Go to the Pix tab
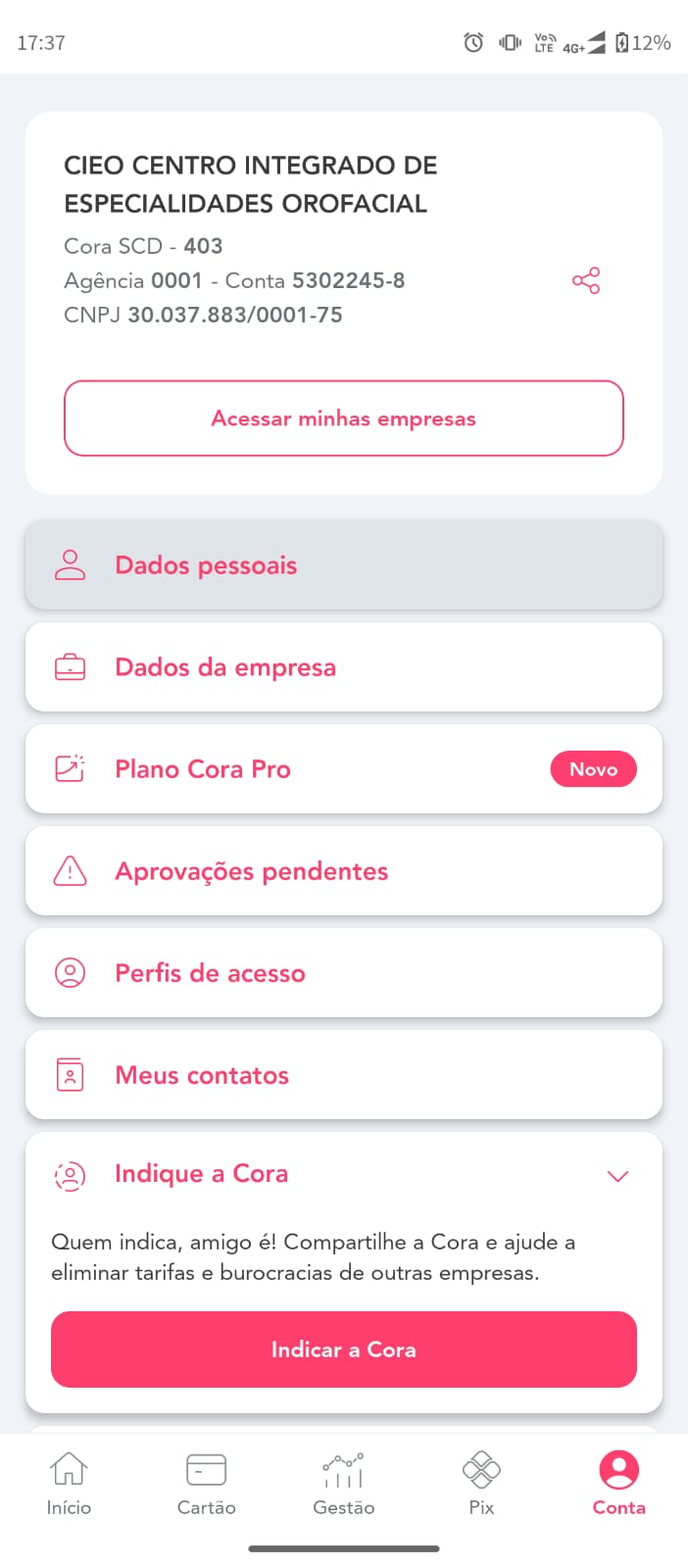 (481, 1484)
